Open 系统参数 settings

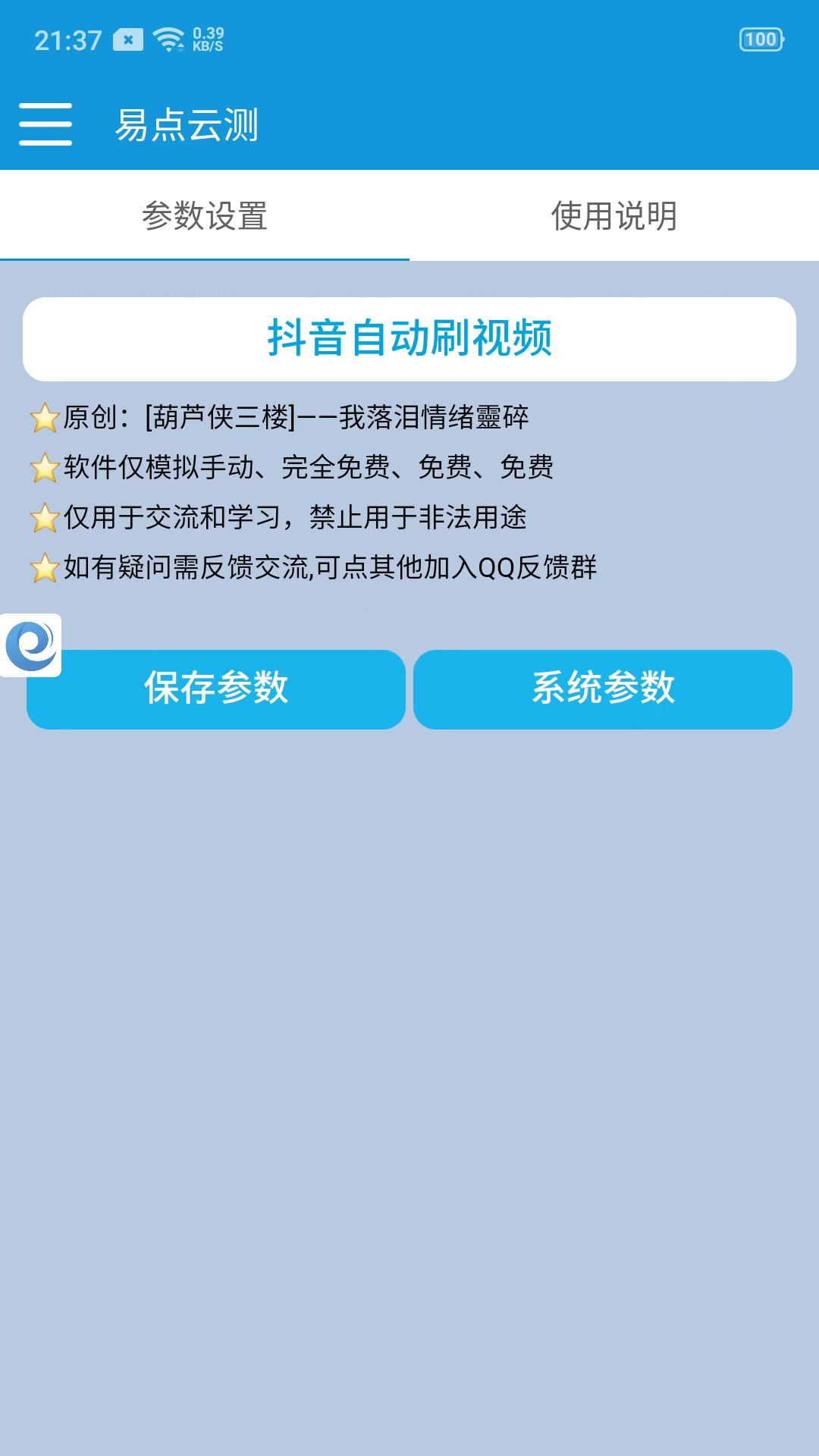coord(603,689)
